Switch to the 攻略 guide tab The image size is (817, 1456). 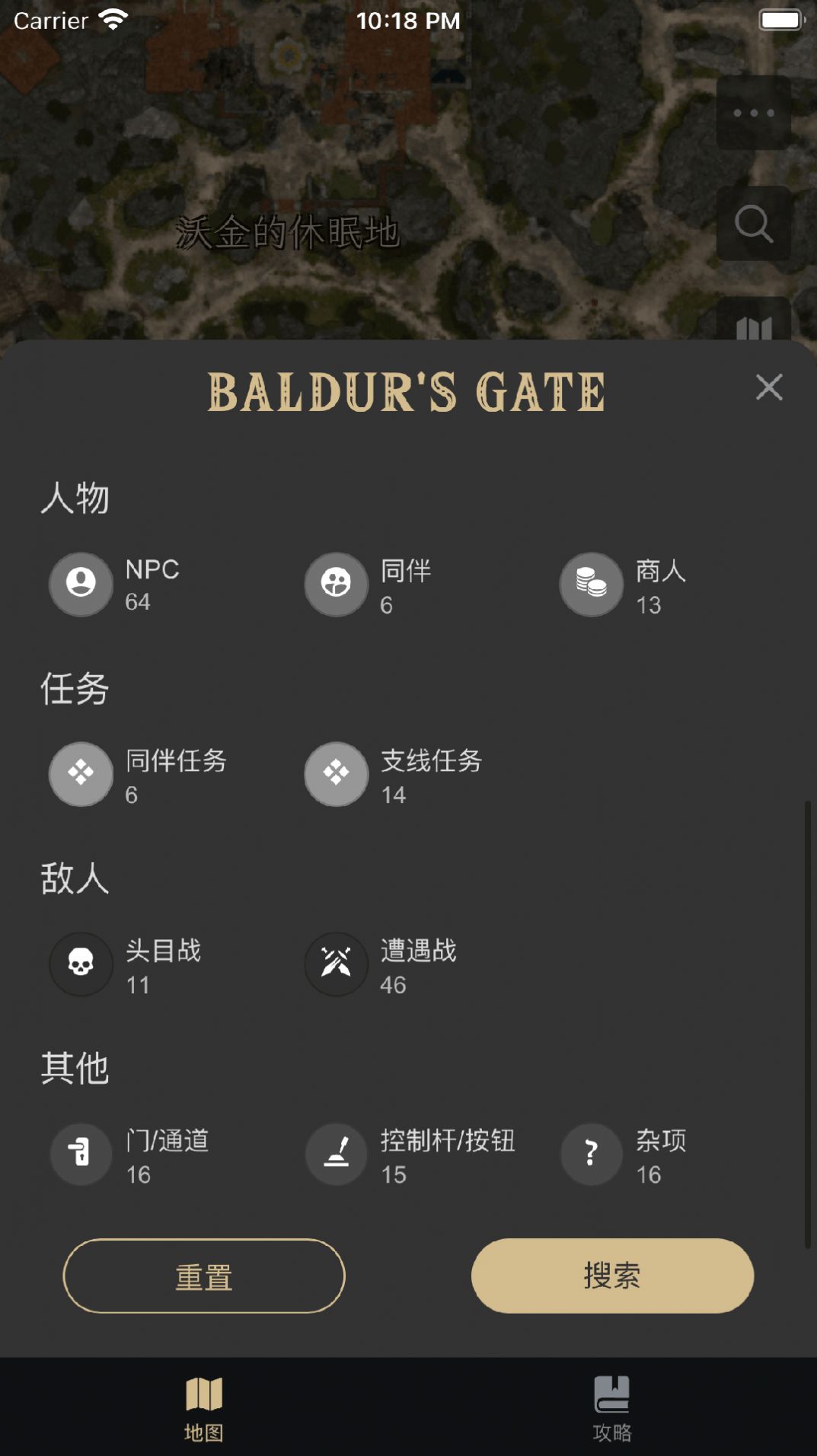(612, 1408)
